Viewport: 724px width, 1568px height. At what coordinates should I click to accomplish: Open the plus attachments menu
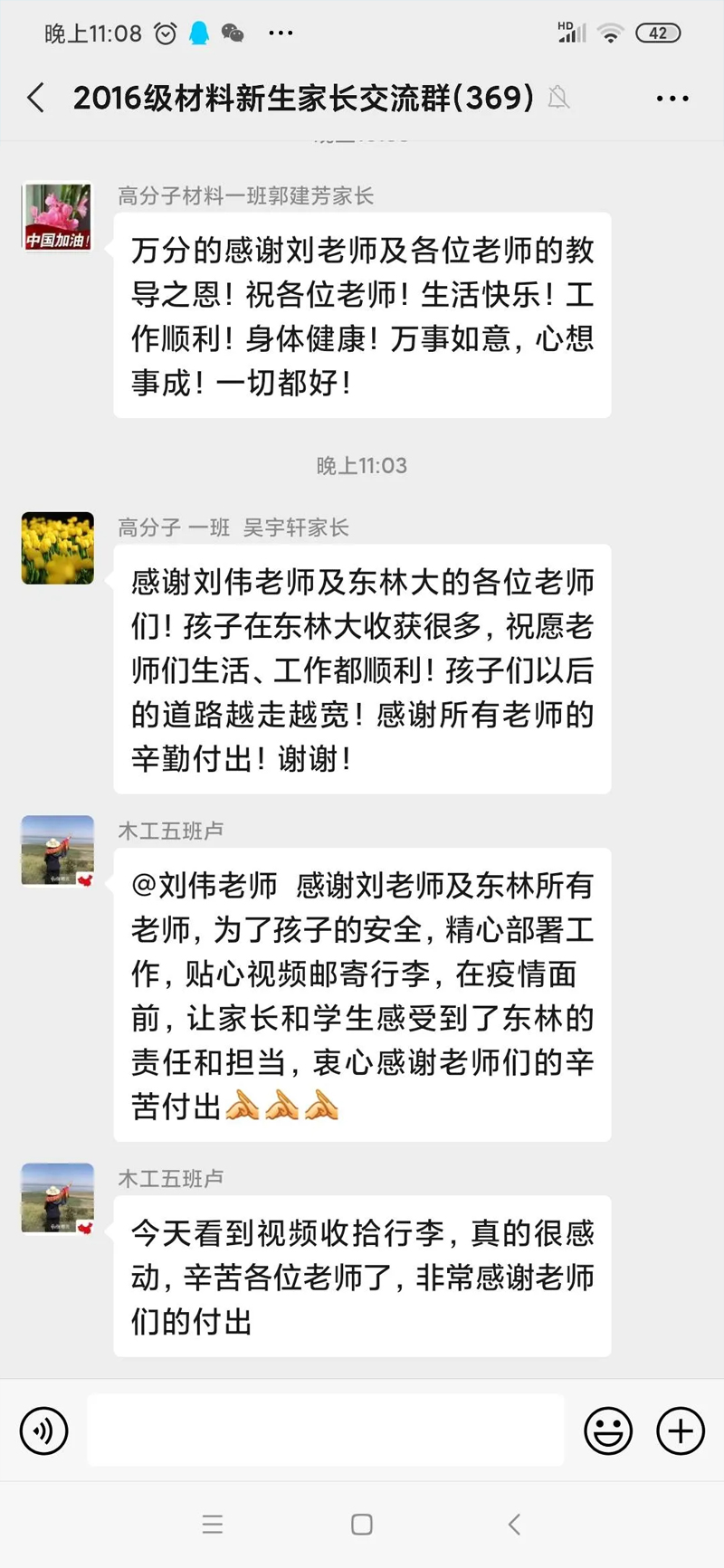pyautogui.click(x=681, y=1430)
